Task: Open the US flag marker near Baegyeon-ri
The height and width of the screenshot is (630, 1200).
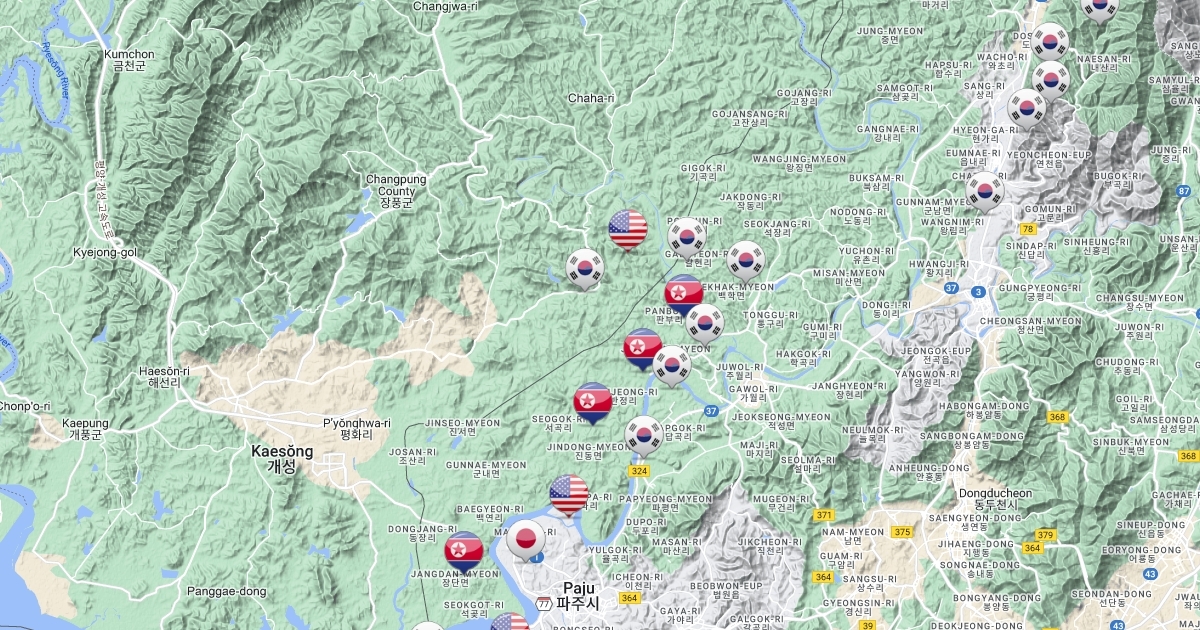Action: [x=569, y=494]
